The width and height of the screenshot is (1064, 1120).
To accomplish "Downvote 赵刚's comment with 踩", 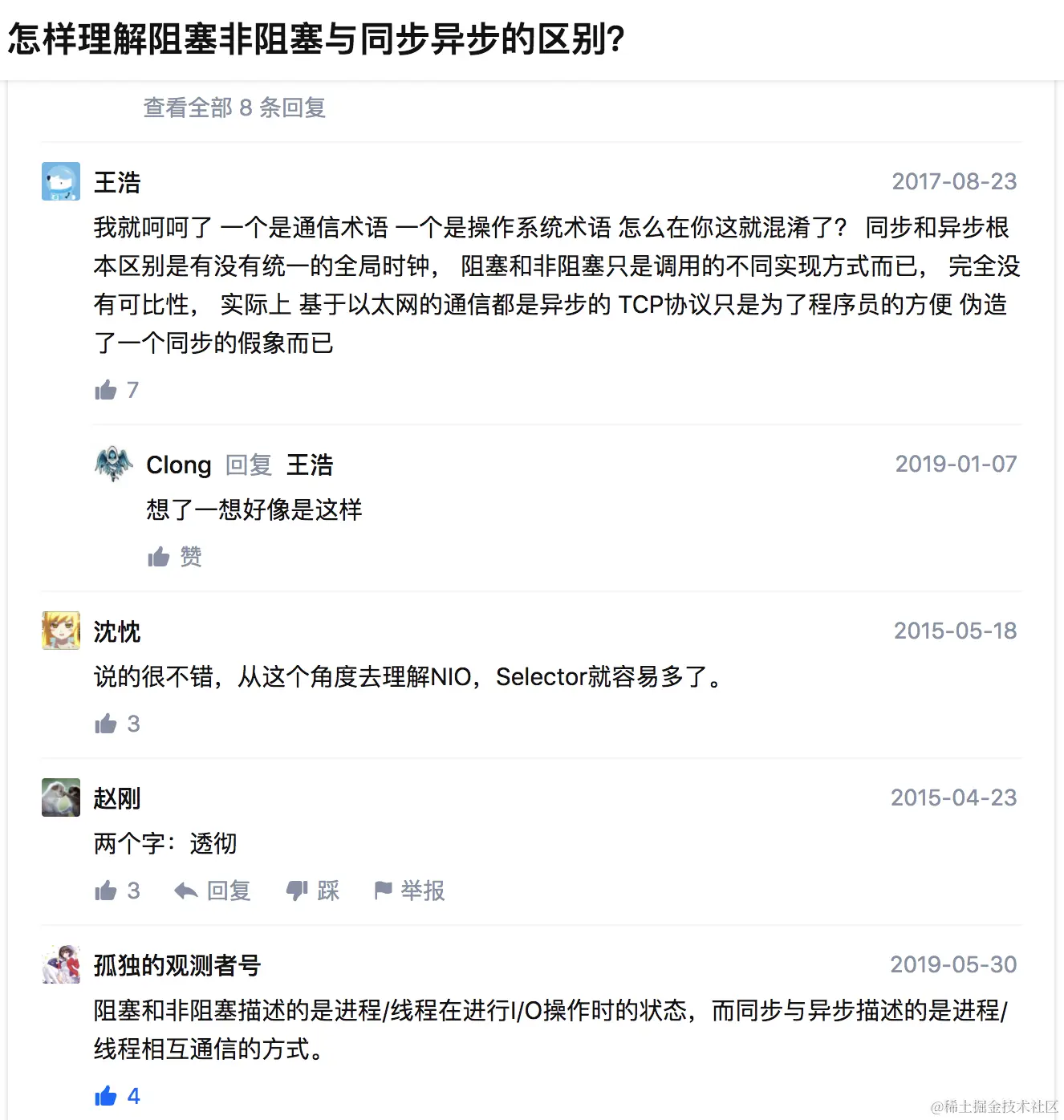I will [x=313, y=891].
